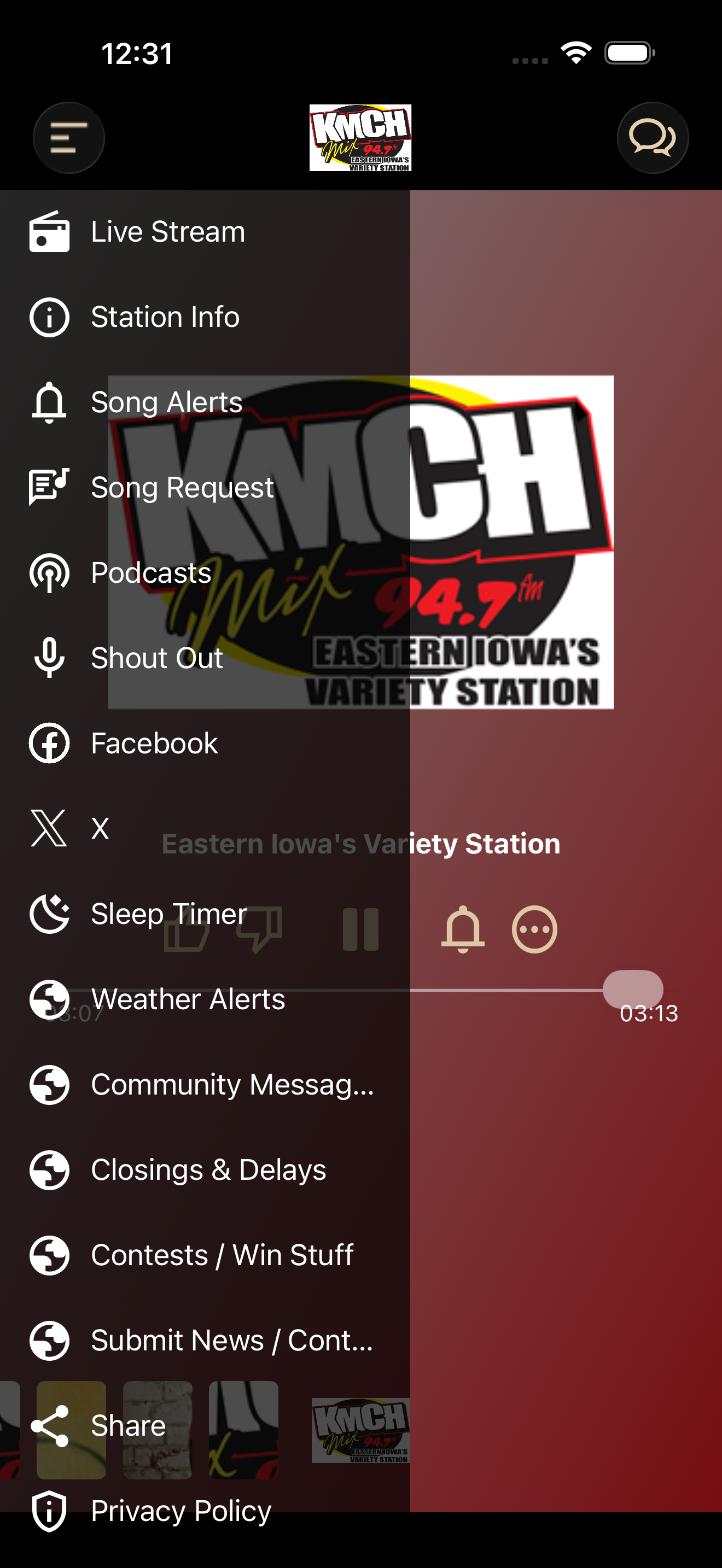View Closings & Delays

(x=205, y=1170)
